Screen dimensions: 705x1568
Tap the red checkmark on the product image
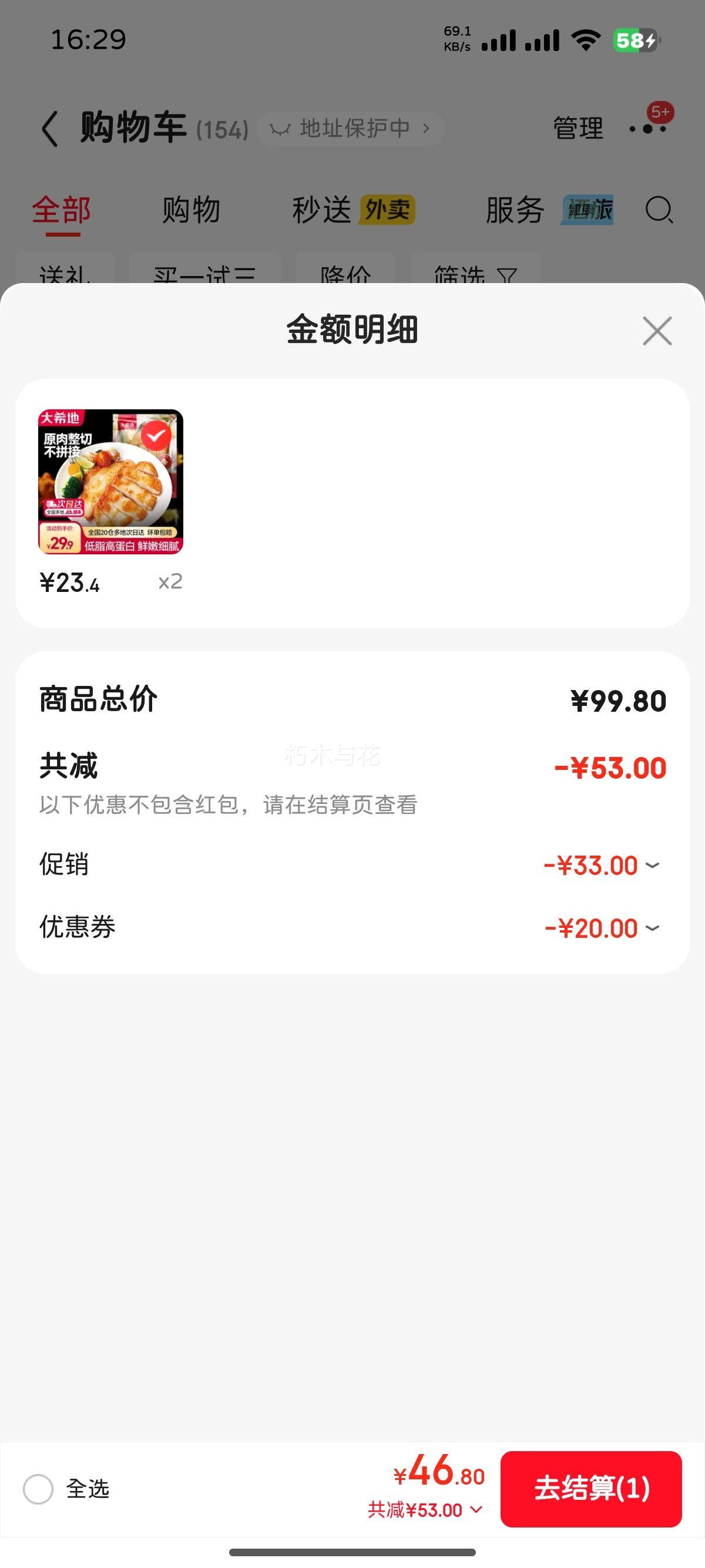pos(157,435)
